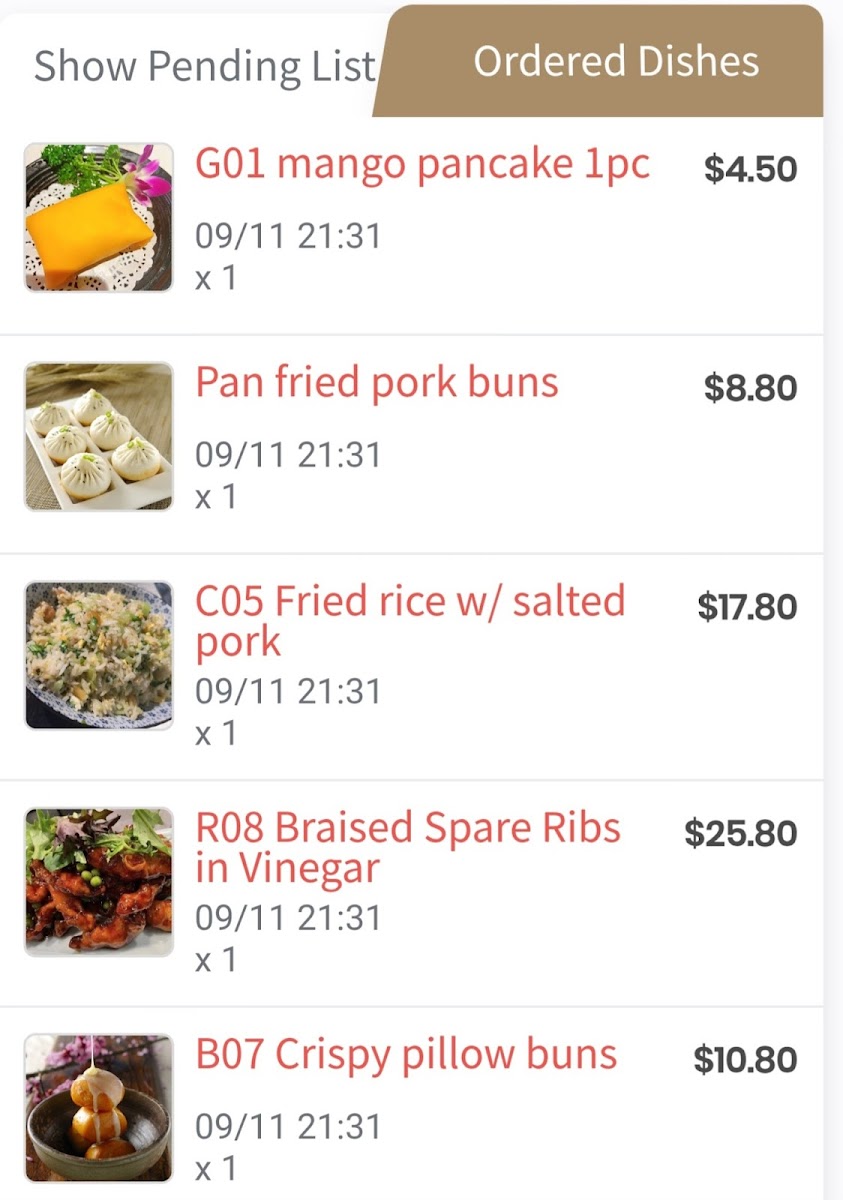Click the crispy pillow buns thumbnail
The width and height of the screenshot is (843, 1200).
[x=97, y=1110]
